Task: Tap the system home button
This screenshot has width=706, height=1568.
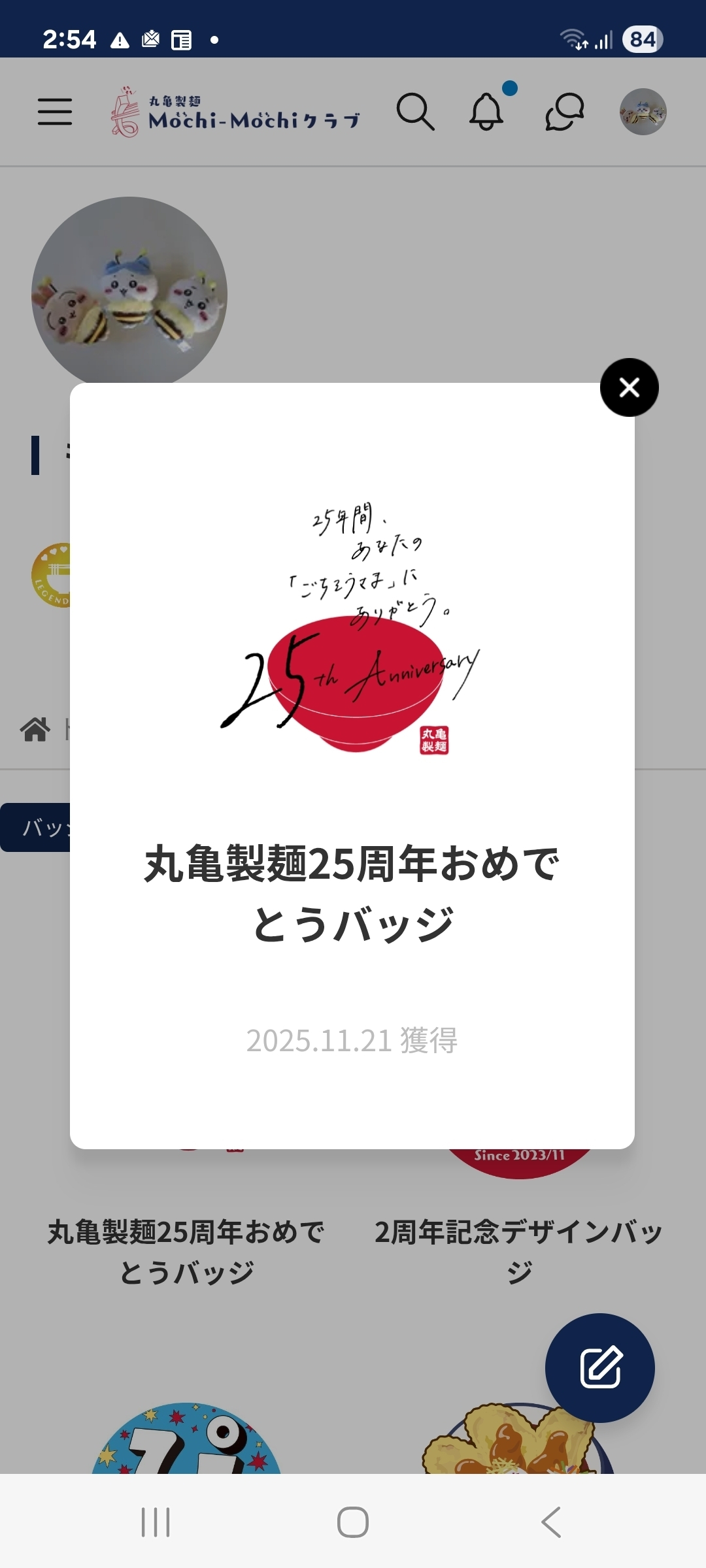Action: click(x=353, y=1522)
